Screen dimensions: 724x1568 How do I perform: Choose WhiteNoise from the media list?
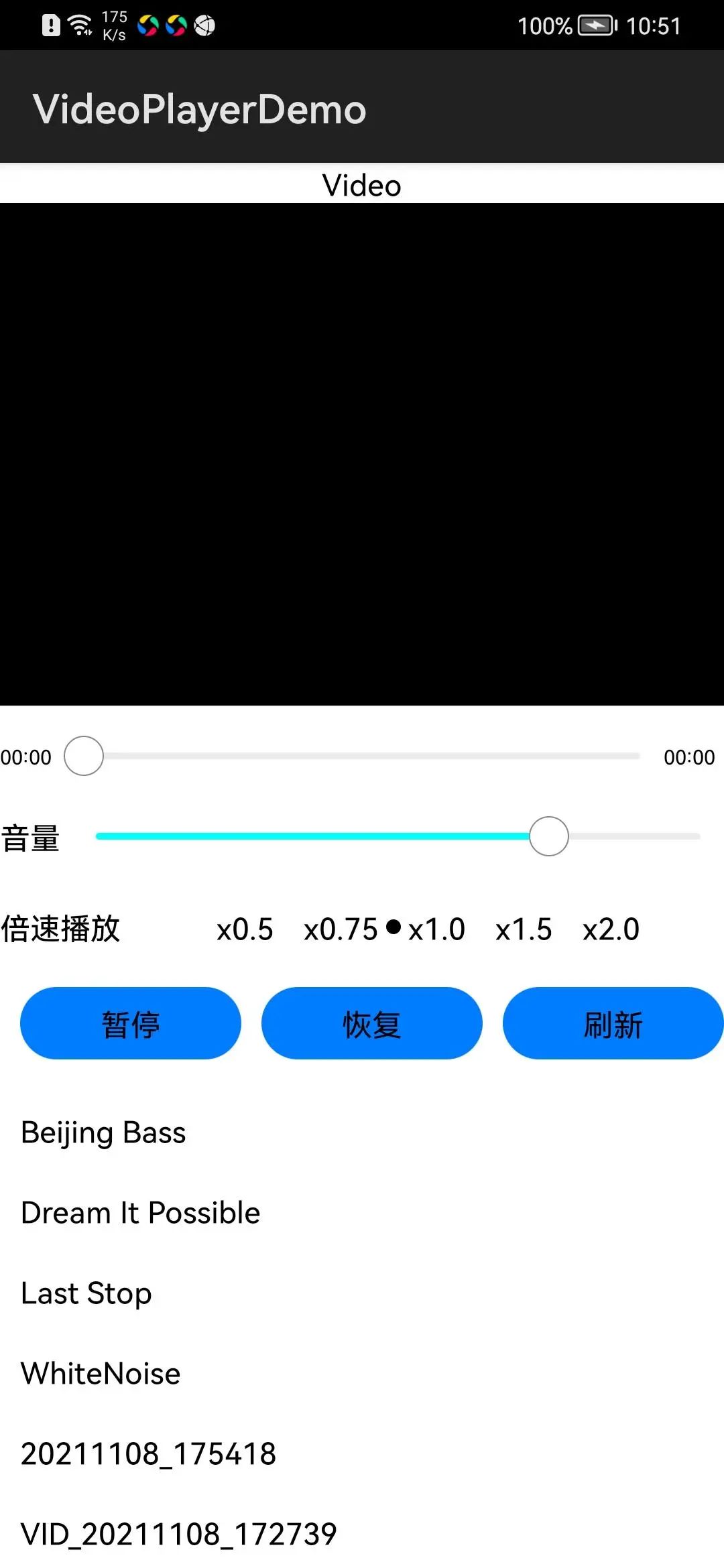(101, 1374)
